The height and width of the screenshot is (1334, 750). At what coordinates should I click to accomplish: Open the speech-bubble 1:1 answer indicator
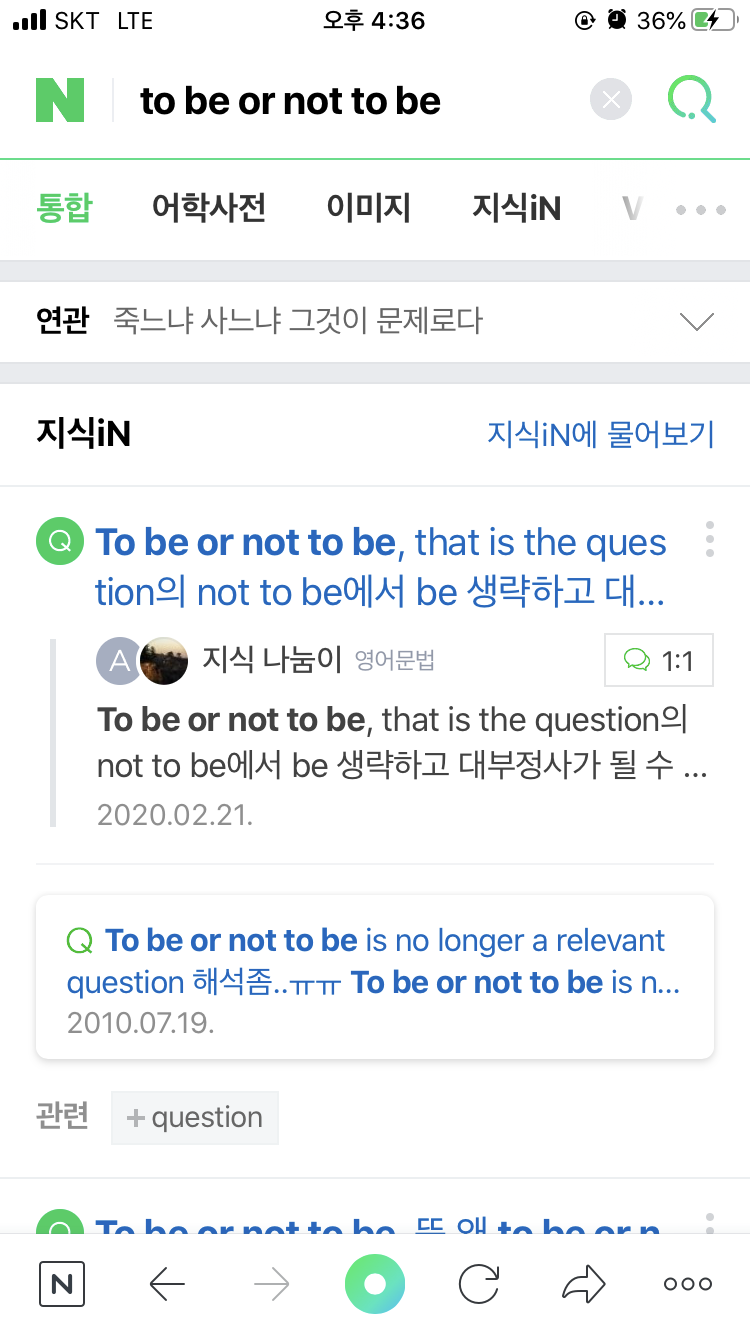click(x=658, y=660)
